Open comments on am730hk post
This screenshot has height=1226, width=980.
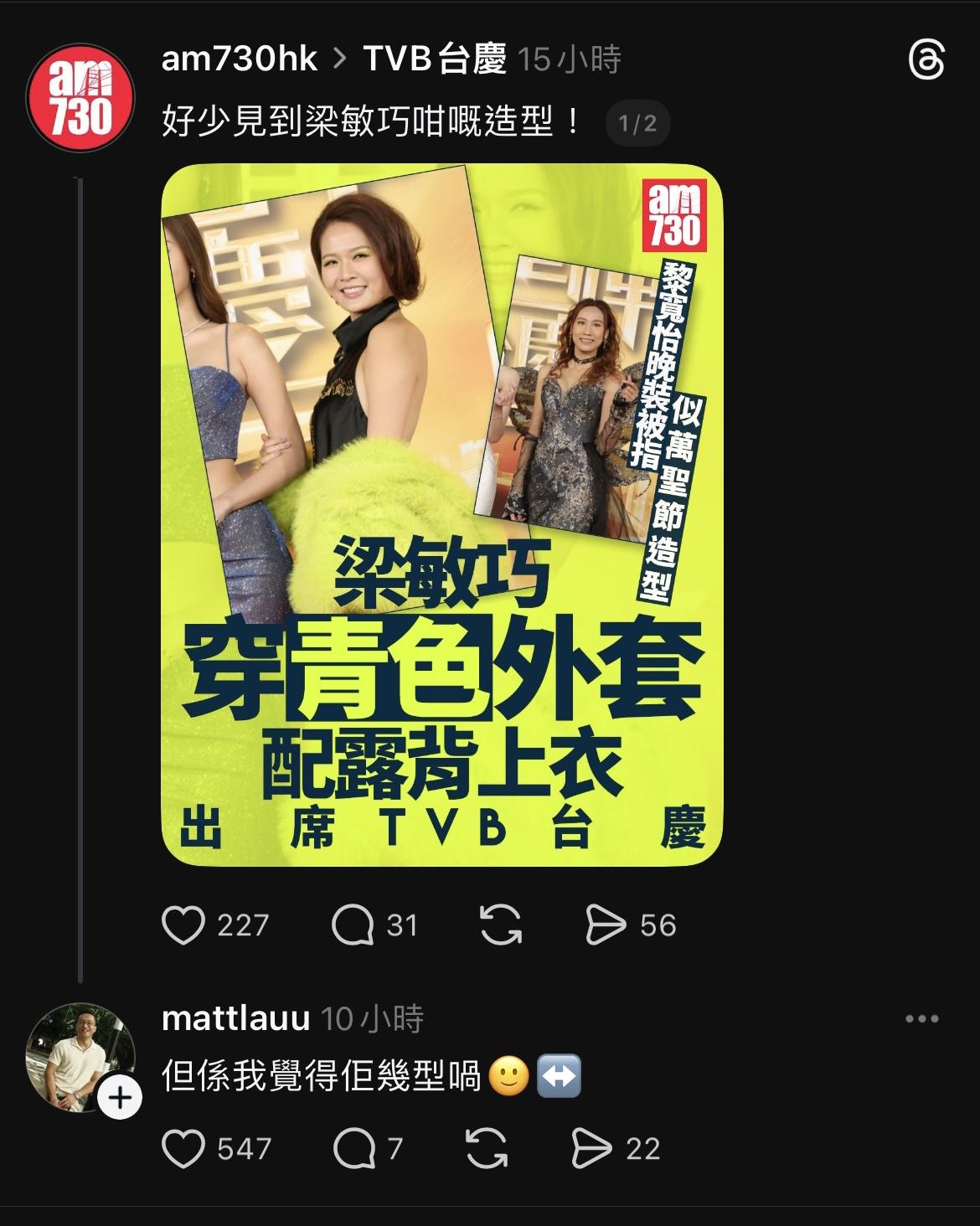[353, 925]
